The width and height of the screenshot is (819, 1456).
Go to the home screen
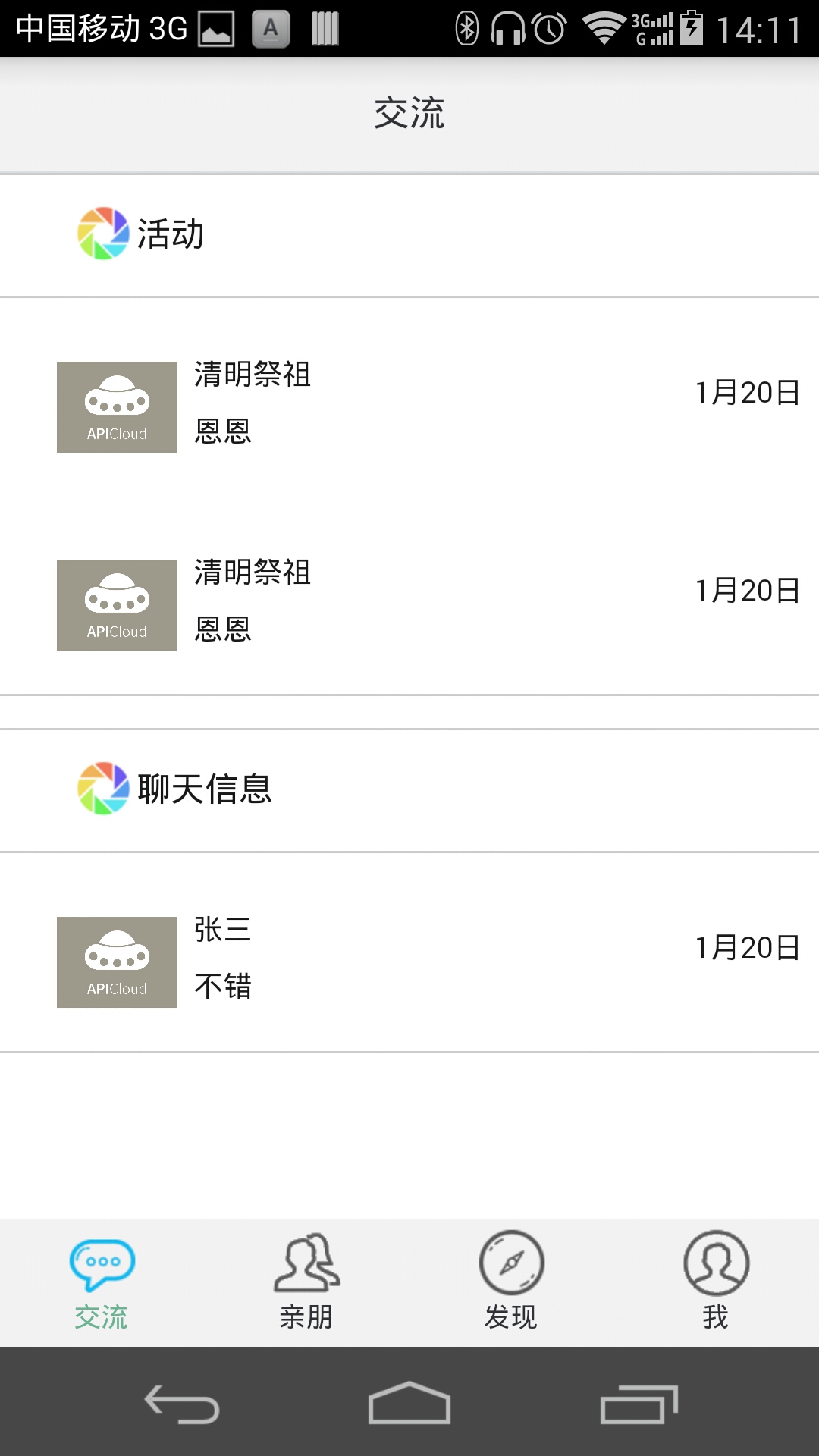[x=409, y=1403]
